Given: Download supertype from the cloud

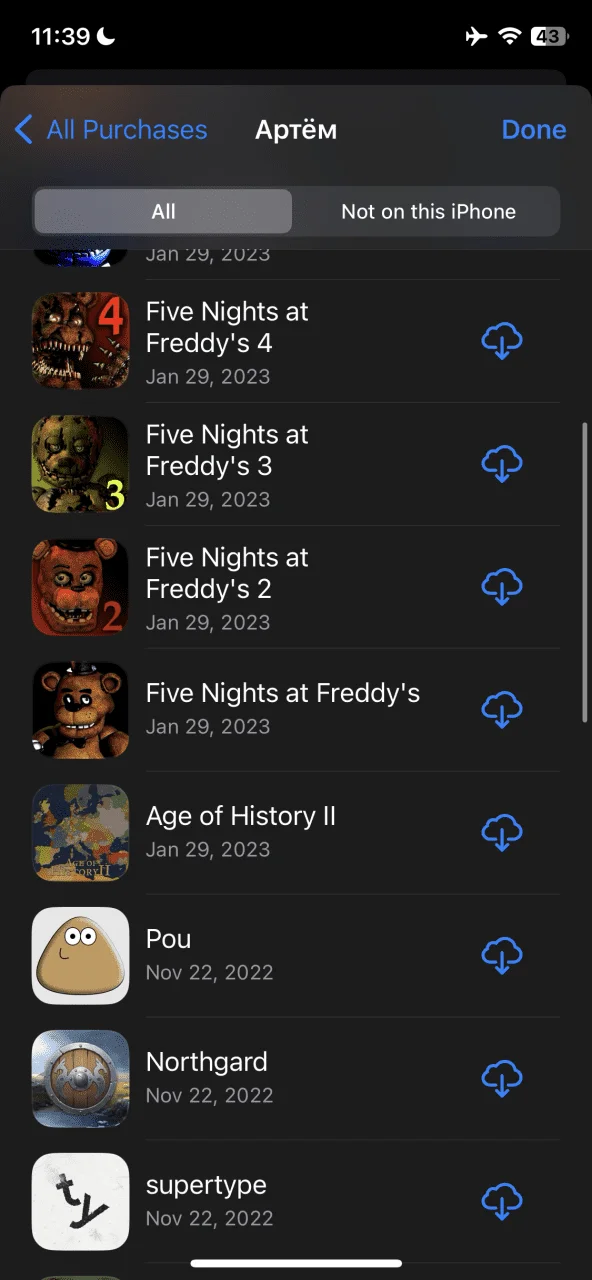Looking at the screenshot, I should (502, 1202).
